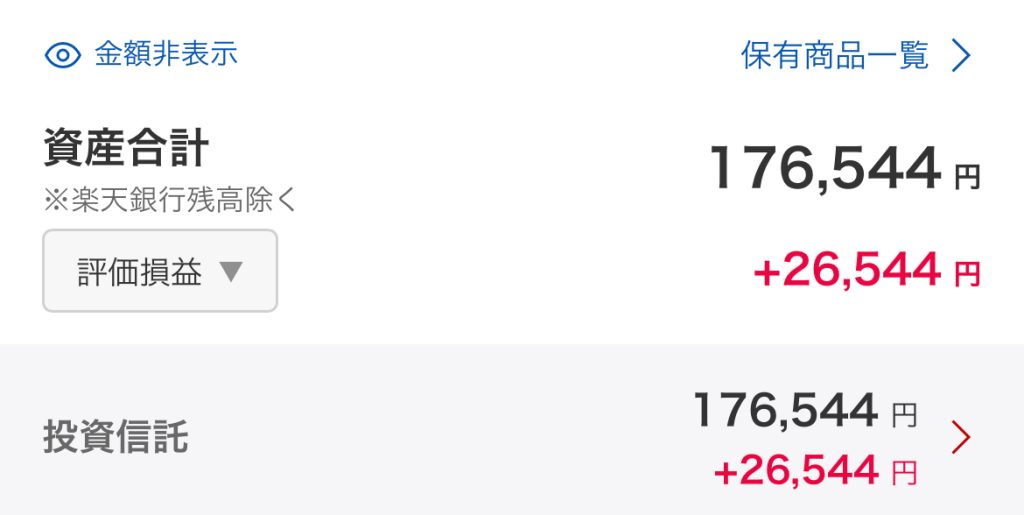1024x515 pixels.
Task: Expand the 評価損益 dropdown
Action: (160, 271)
